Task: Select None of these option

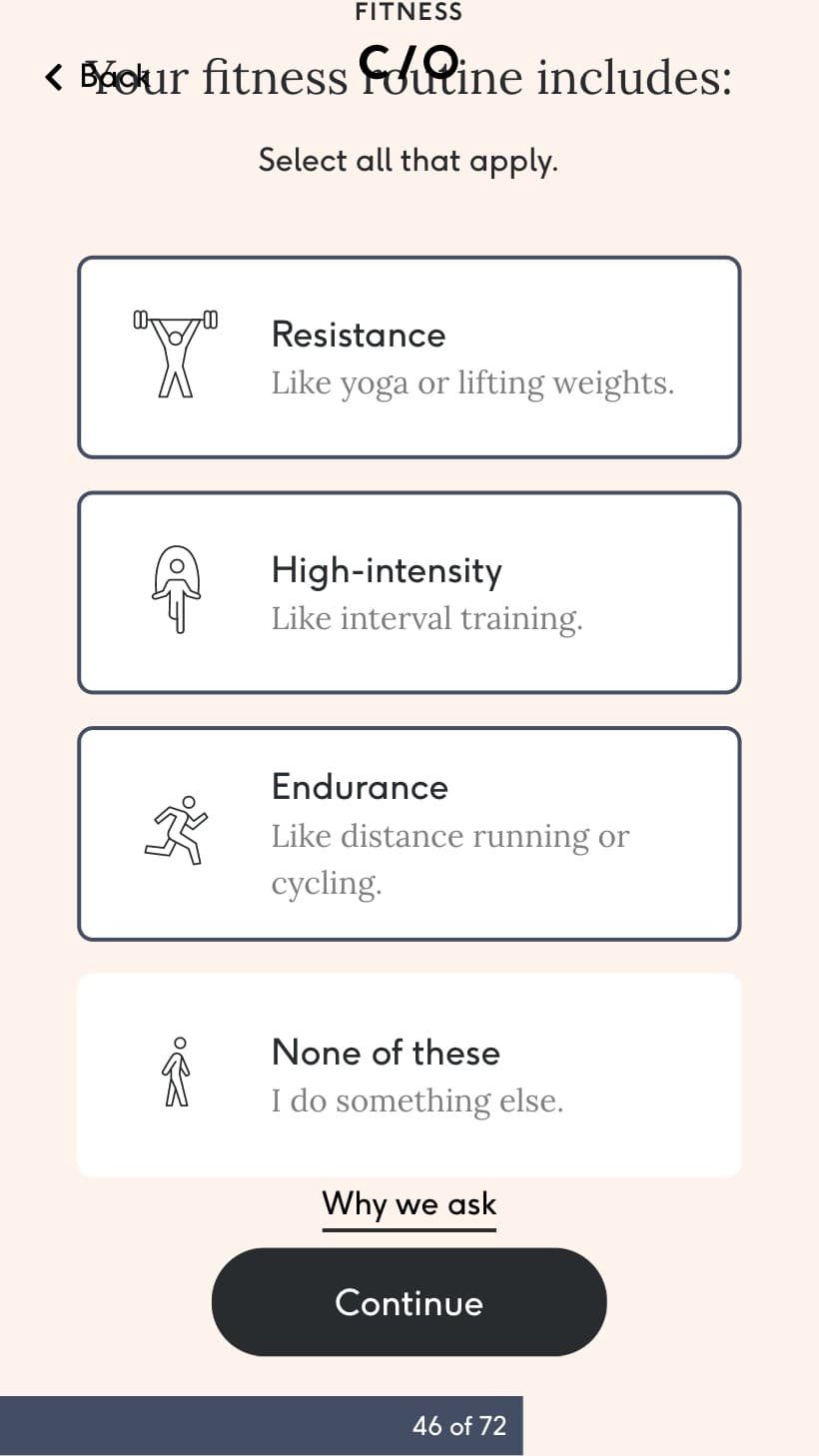Action: tap(409, 1076)
